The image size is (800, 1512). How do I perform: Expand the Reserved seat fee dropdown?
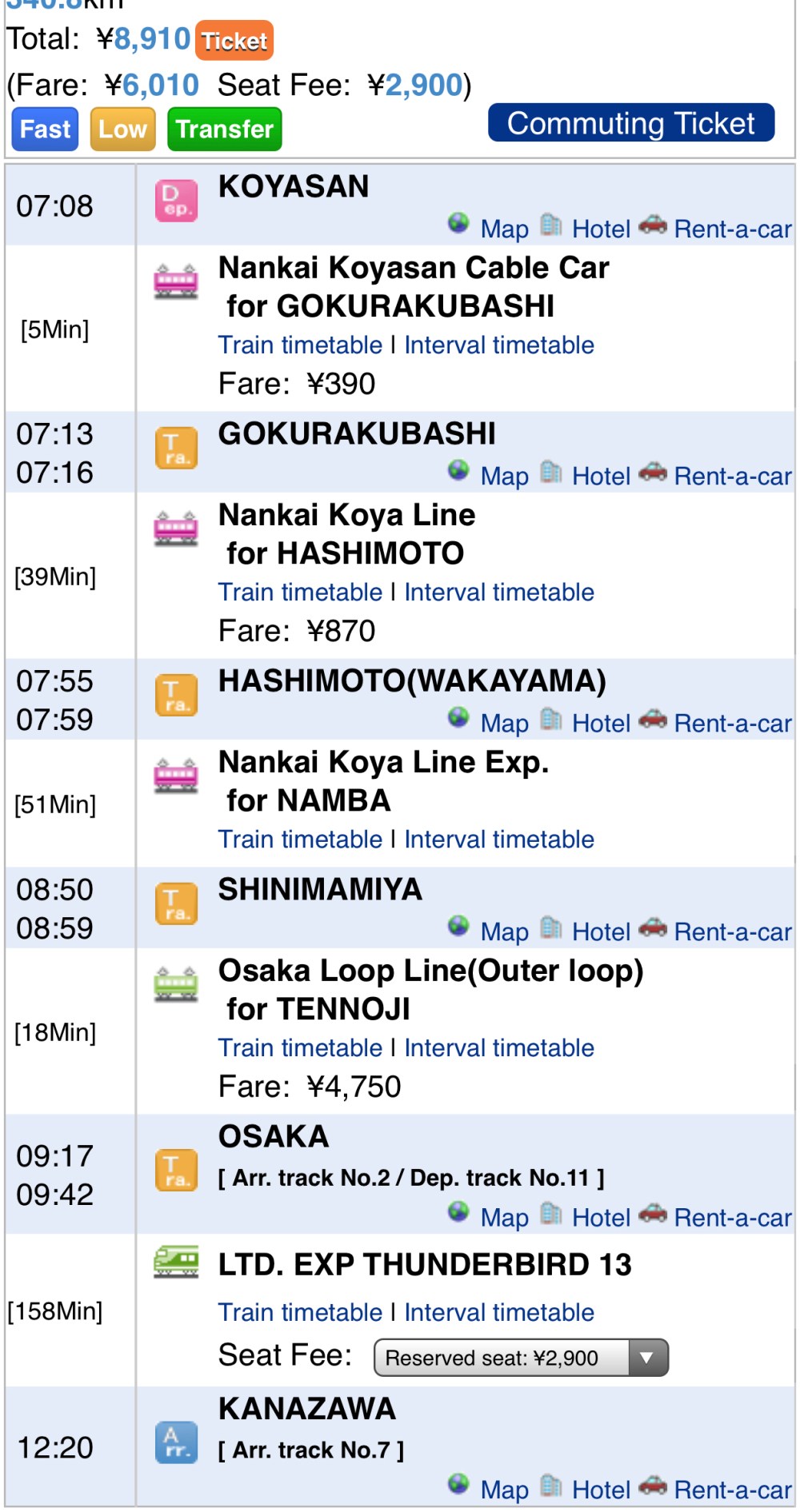click(521, 1358)
